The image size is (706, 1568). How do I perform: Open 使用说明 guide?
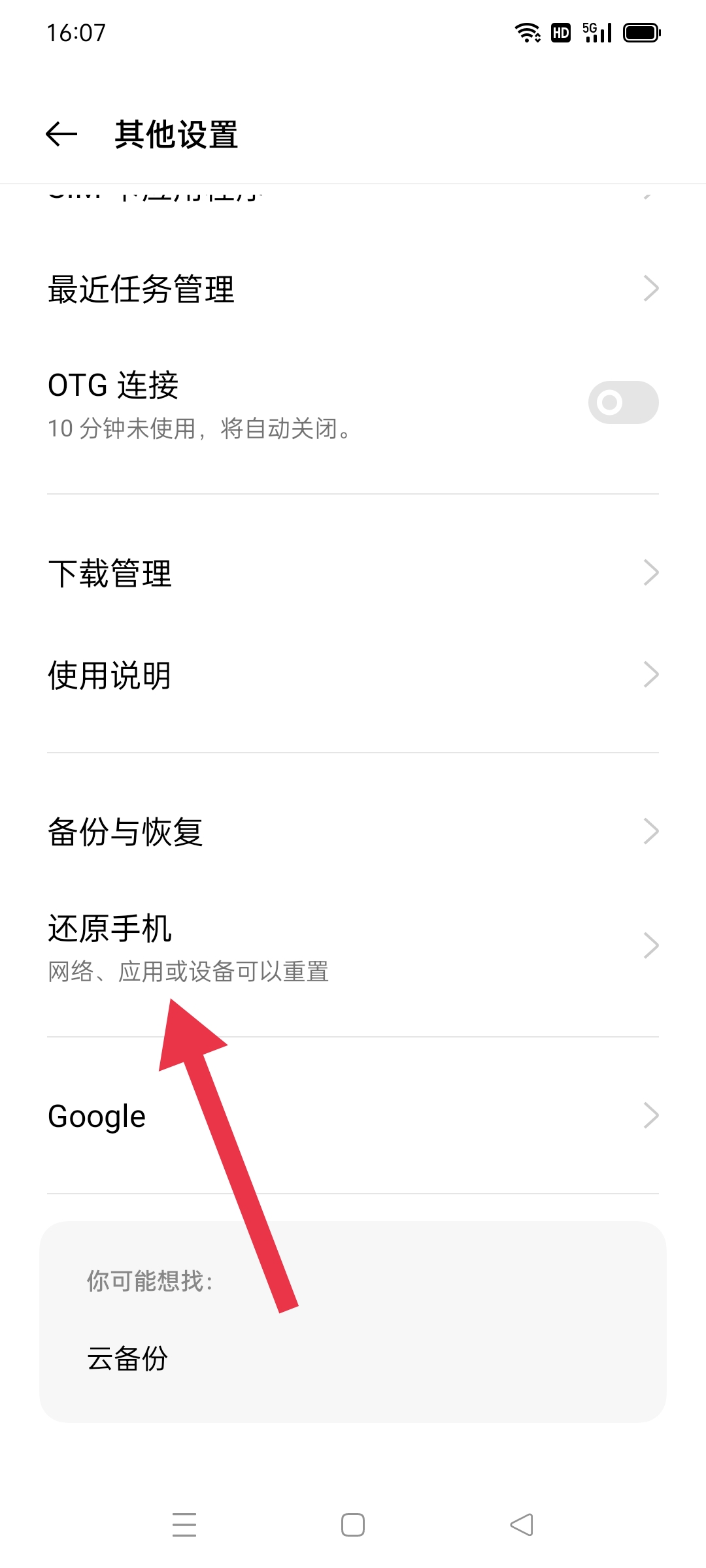click(x=353, y=675)
